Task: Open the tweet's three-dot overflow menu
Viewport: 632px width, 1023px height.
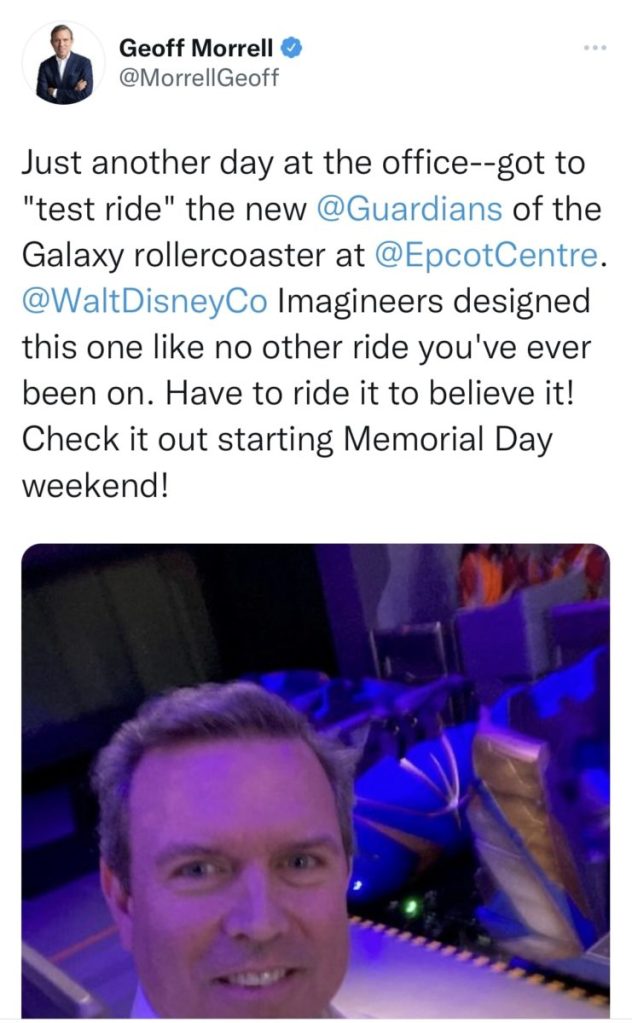Action: [x=594, y=47]
